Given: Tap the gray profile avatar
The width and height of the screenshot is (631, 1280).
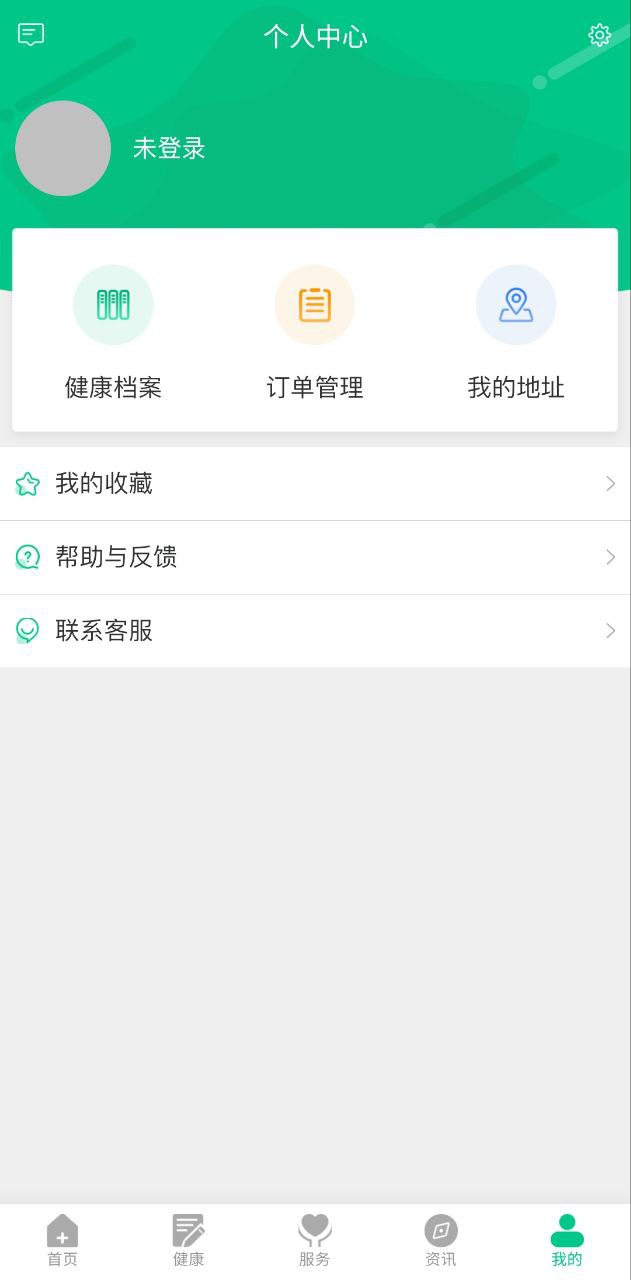Looking at the screenshot, I should coord(63,148).
